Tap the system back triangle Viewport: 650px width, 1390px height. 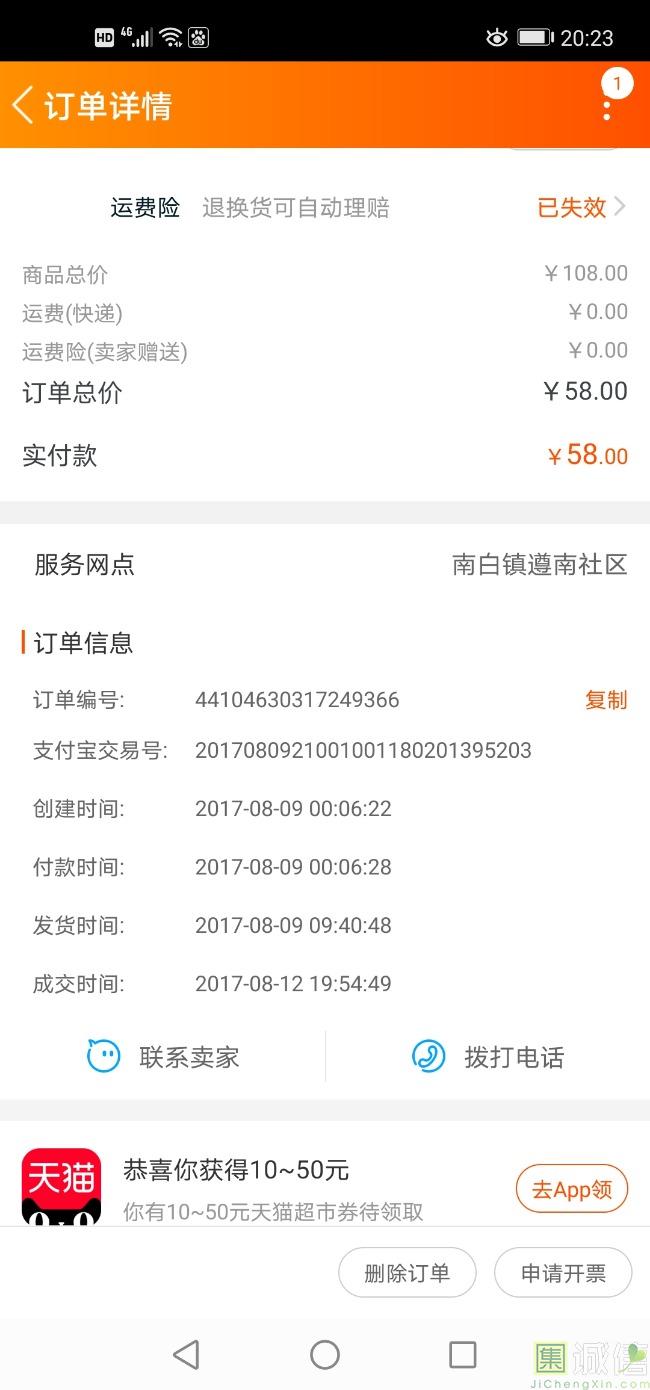pos(186,1355)
